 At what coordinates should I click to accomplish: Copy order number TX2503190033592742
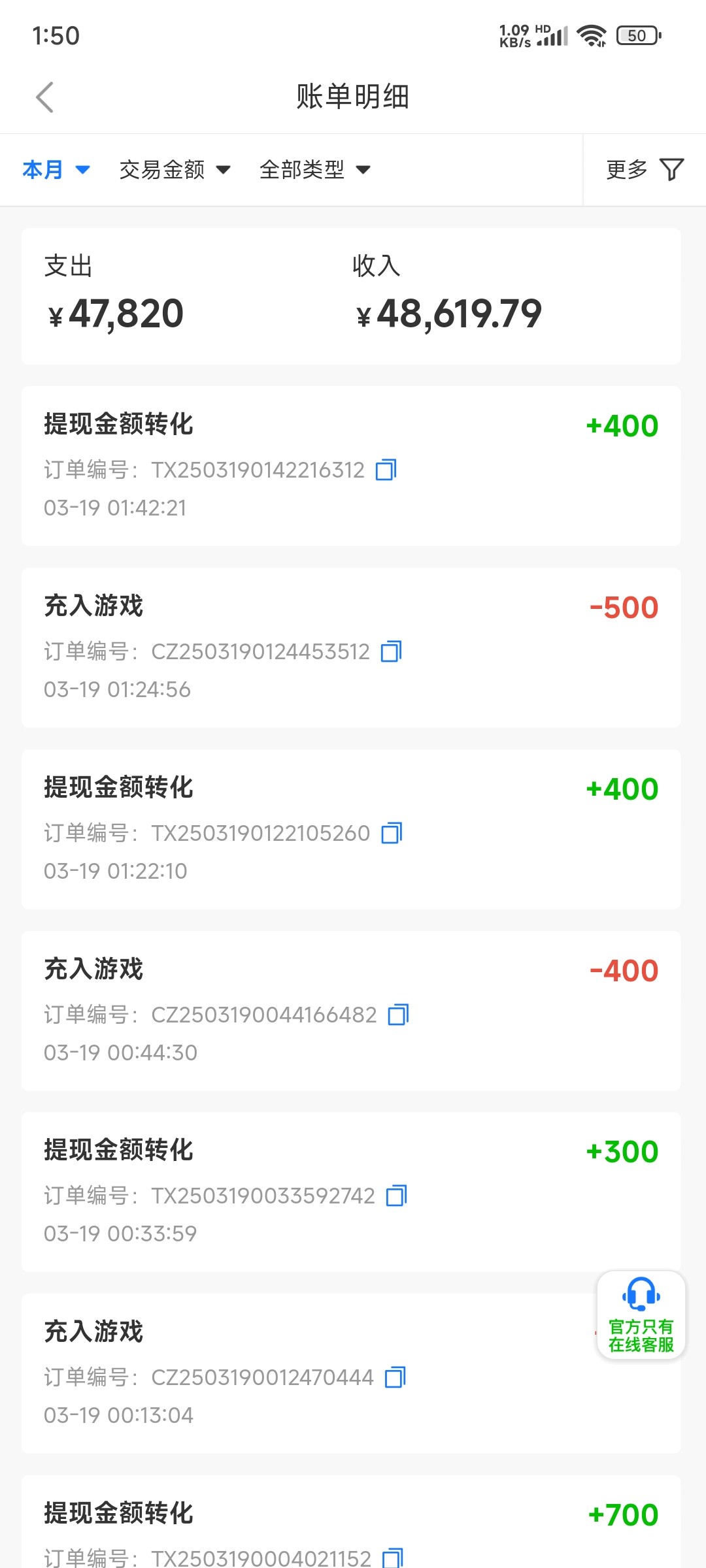pyautogui.click(x=396, y=1196)
